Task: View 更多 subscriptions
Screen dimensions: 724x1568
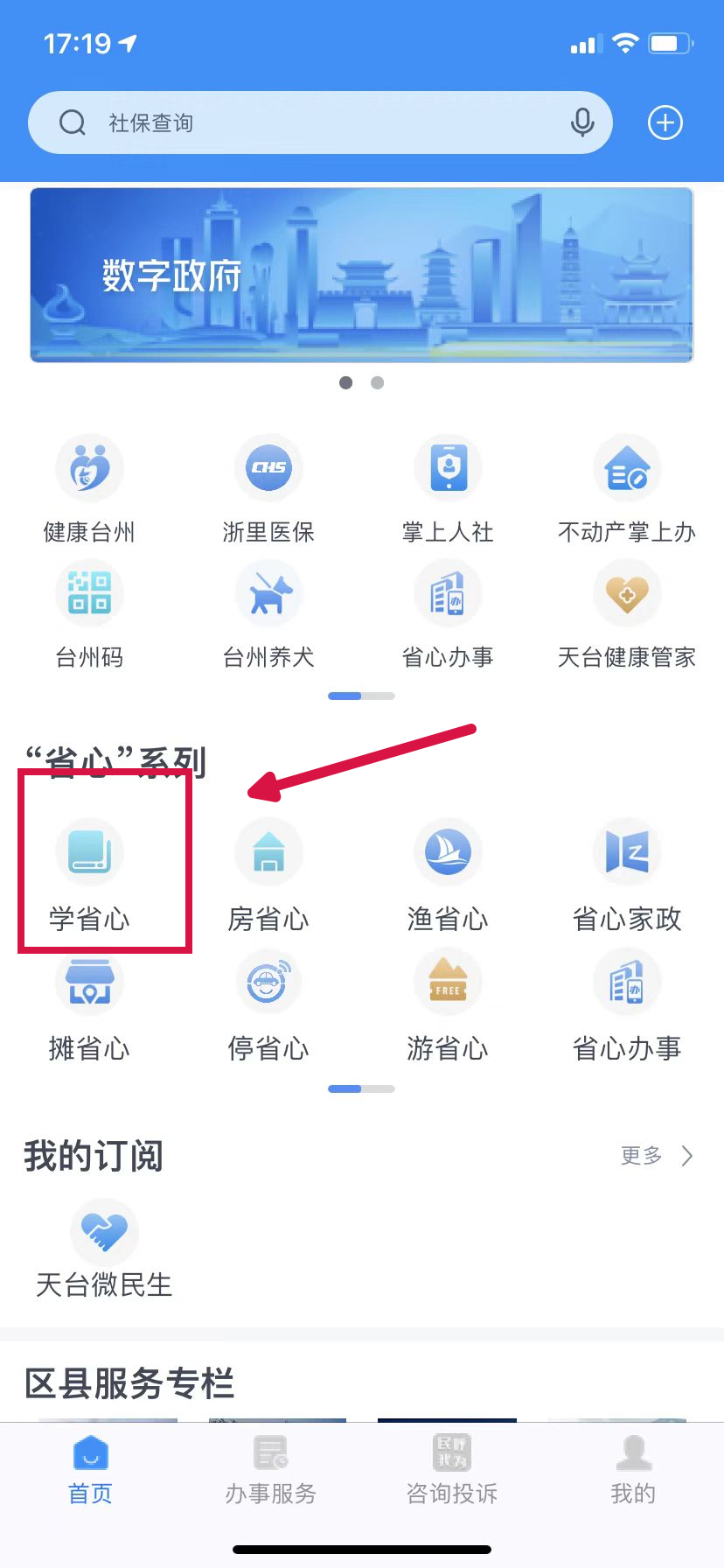Action: 656,1156
